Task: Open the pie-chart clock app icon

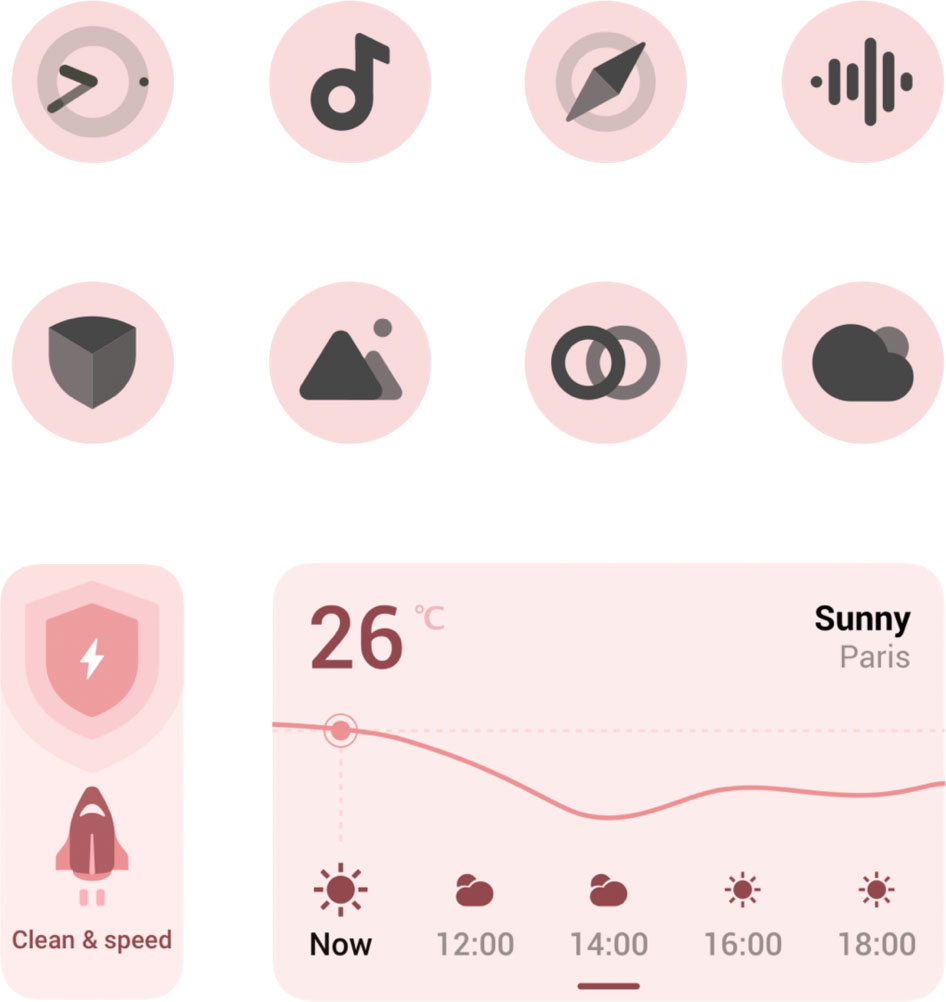Action: coord(94,83)
